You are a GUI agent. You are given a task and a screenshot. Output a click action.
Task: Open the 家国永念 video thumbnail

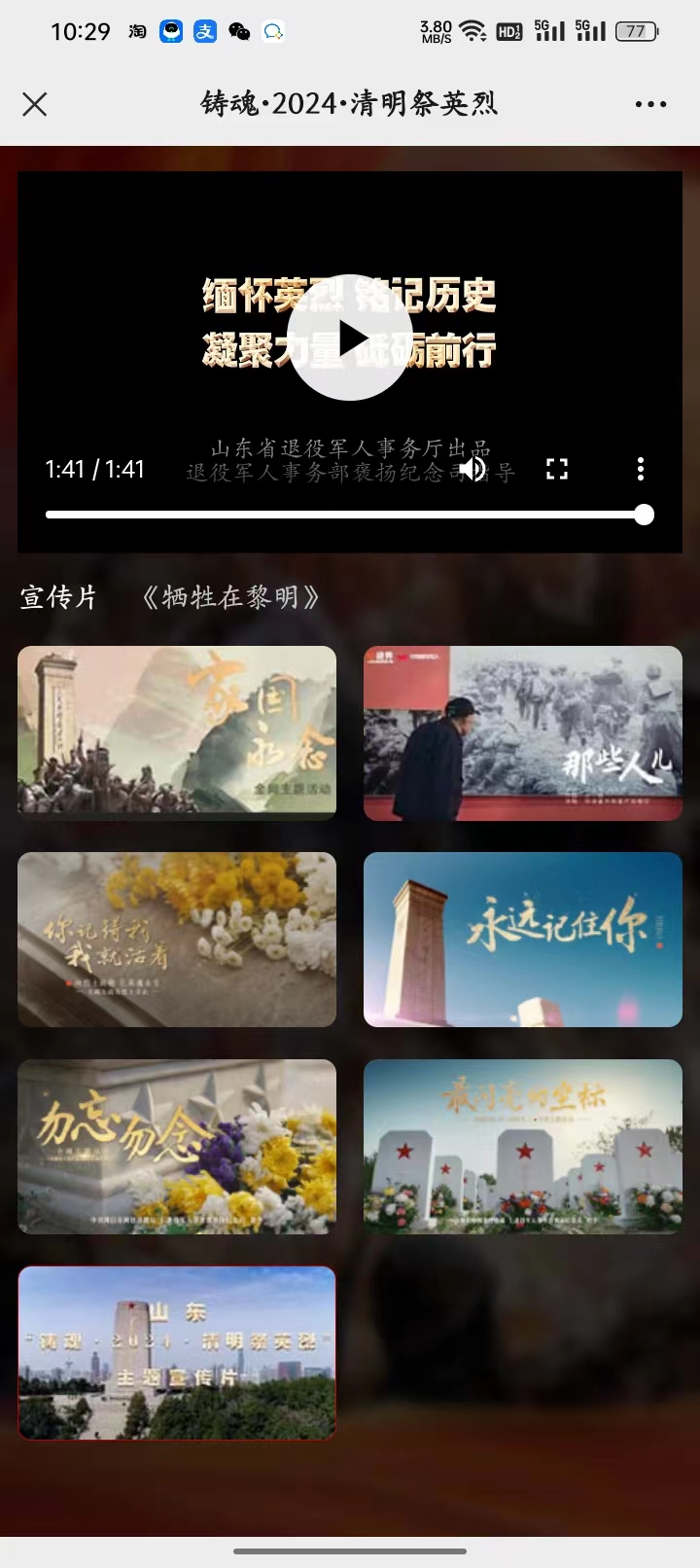[x=177, y=732]
